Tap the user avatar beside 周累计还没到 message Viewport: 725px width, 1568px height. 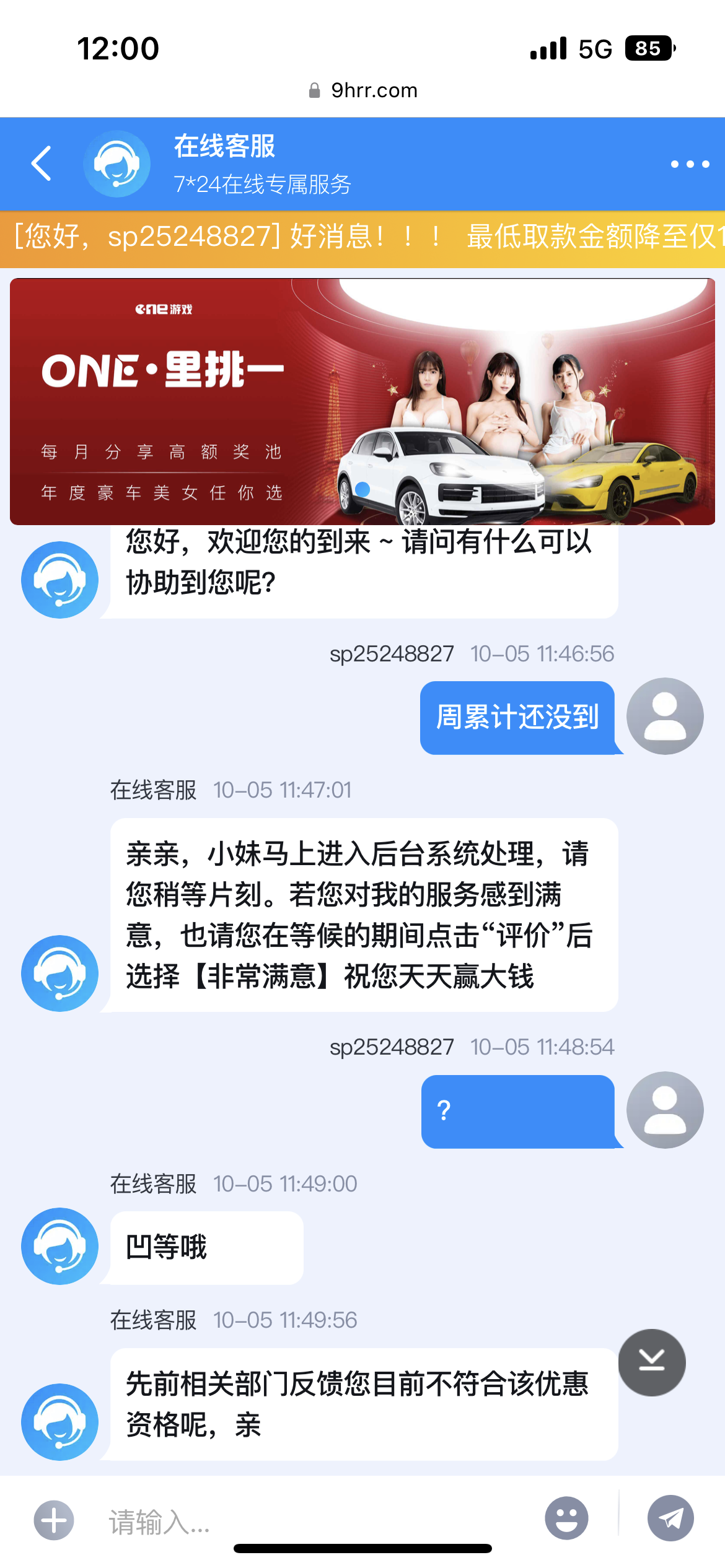(664, 715)
